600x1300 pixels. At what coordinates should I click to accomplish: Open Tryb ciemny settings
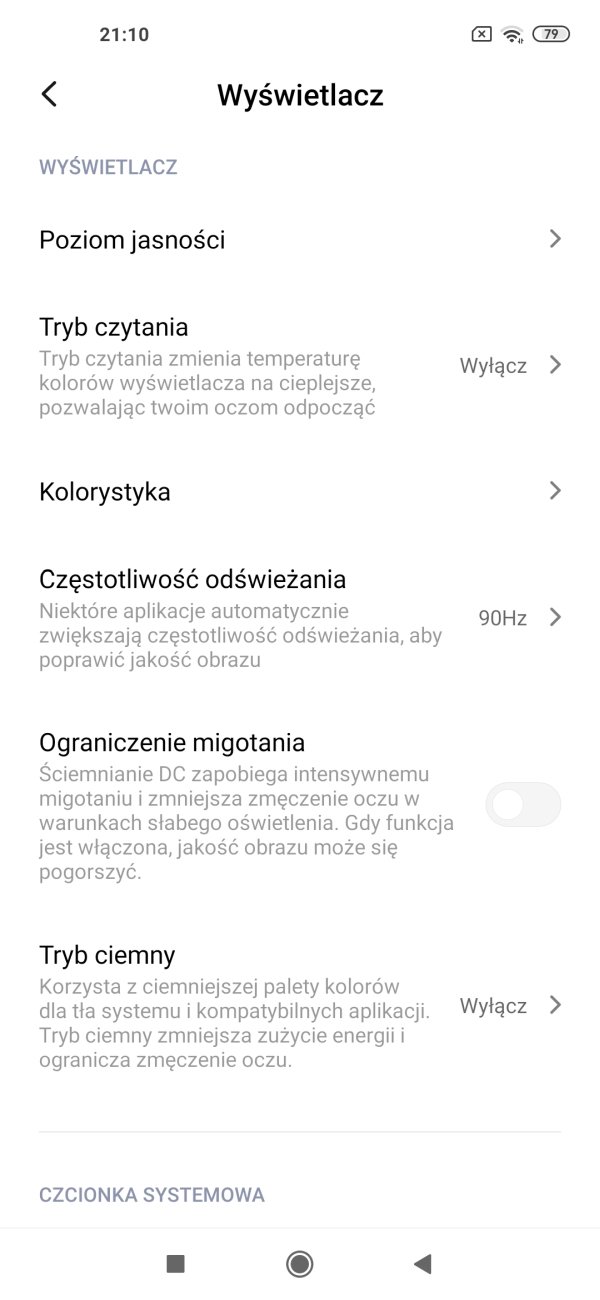point(300,1006)
